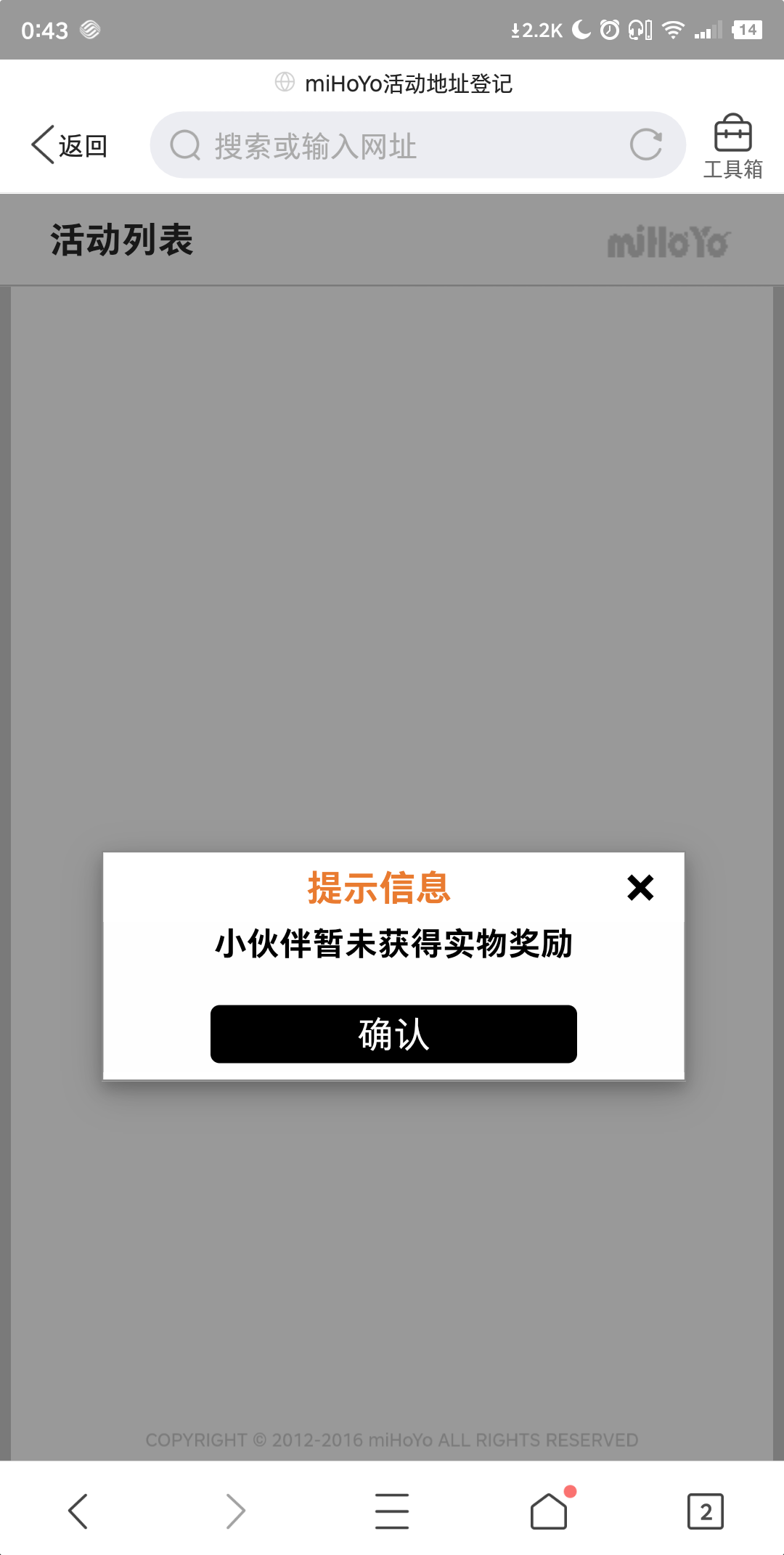Click the magnifier icon in the search bar
Viewport: 784px width, 1555px height.
pos(185,145)
